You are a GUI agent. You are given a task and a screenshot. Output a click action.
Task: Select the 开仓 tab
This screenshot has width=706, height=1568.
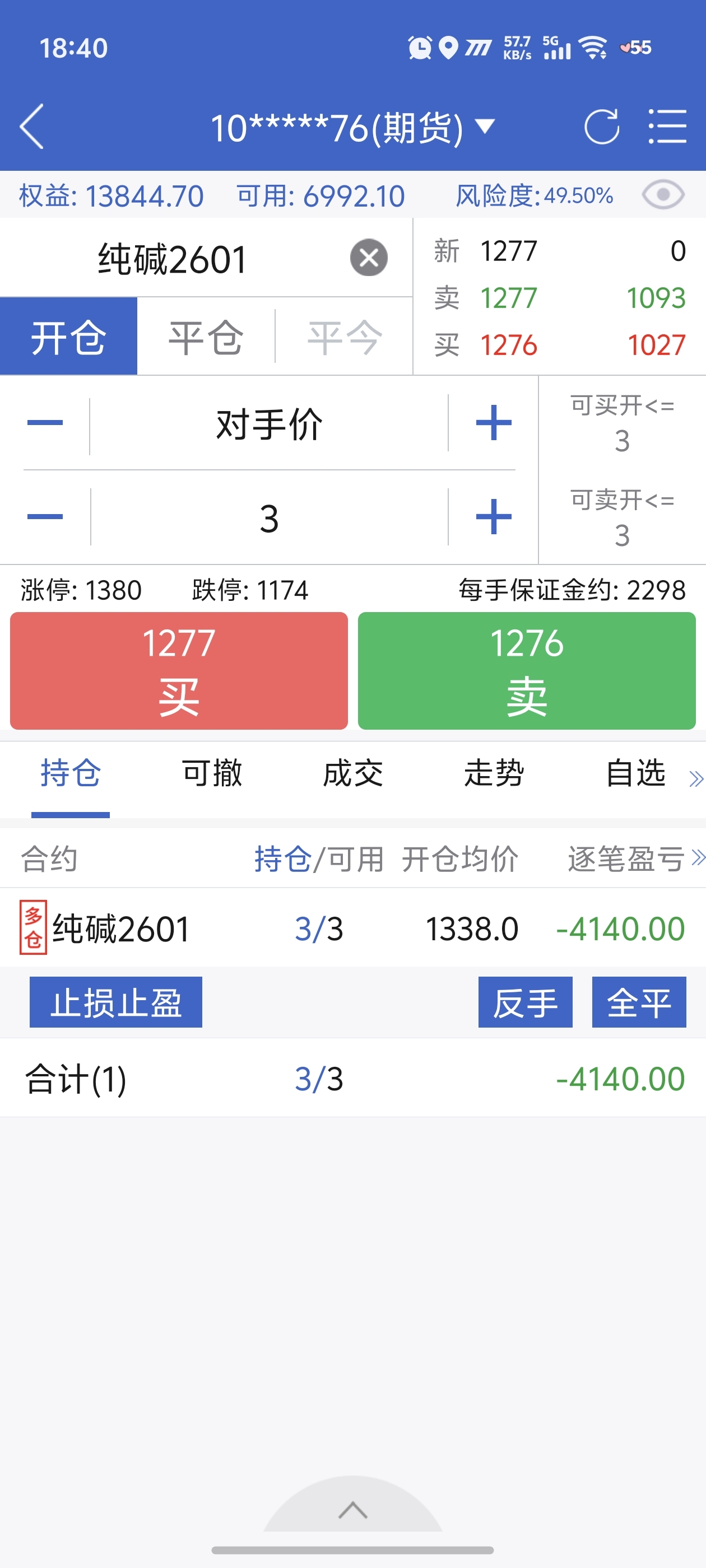click(x=69, y=337)
